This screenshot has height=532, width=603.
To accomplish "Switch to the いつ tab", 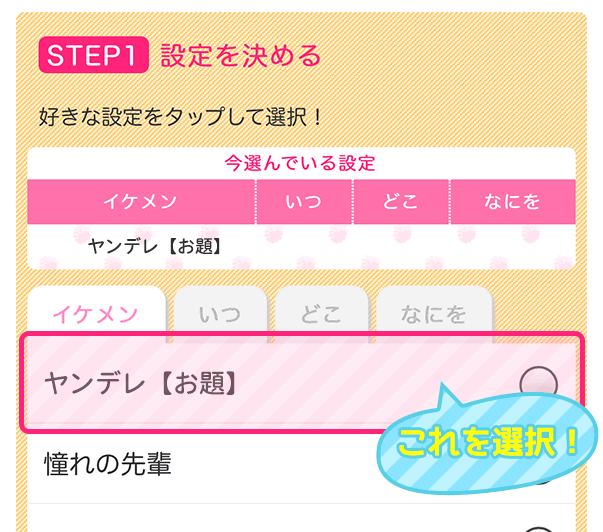I will pos(219,314).
